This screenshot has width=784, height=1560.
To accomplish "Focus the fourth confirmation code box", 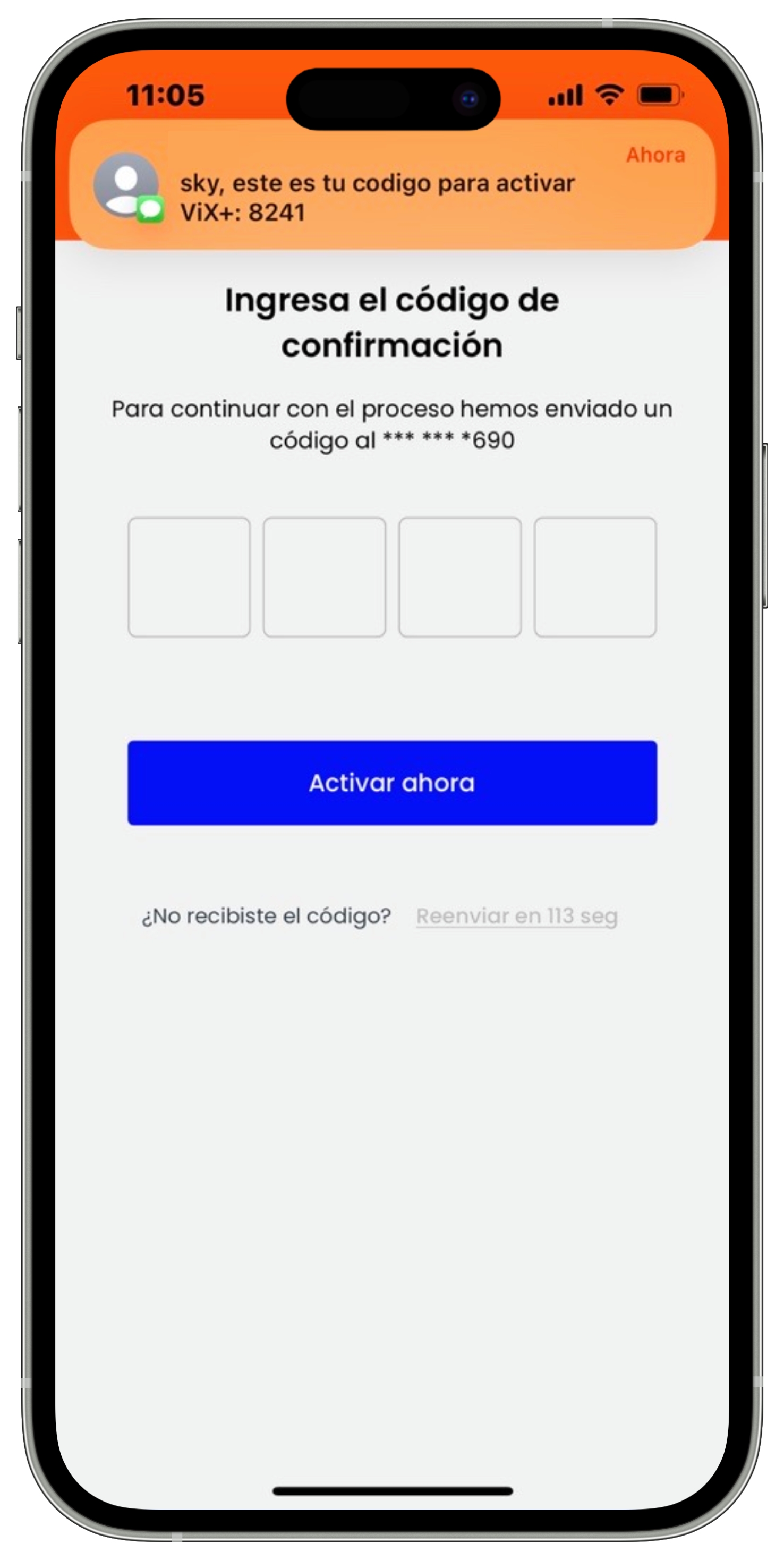I will tap(594, 576).
